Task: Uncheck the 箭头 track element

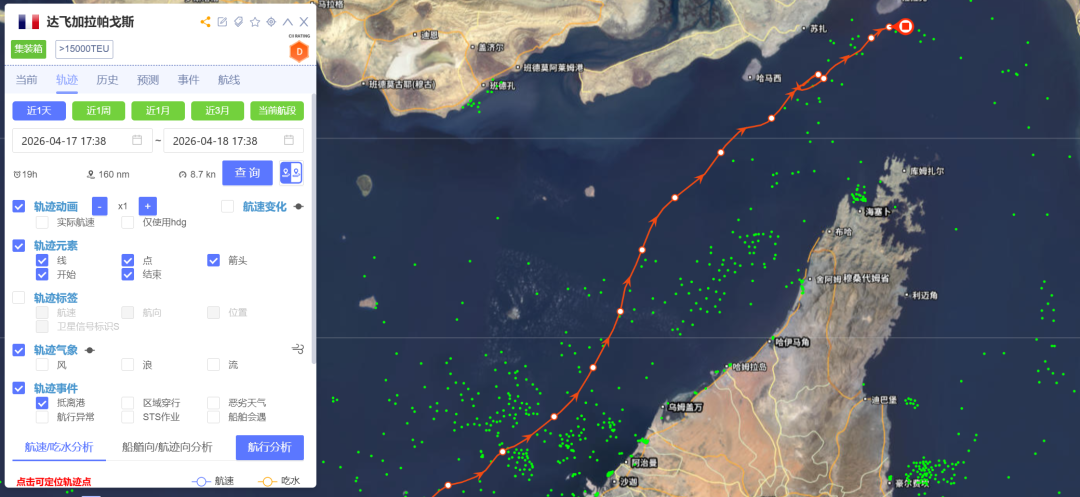Action: 213,260
